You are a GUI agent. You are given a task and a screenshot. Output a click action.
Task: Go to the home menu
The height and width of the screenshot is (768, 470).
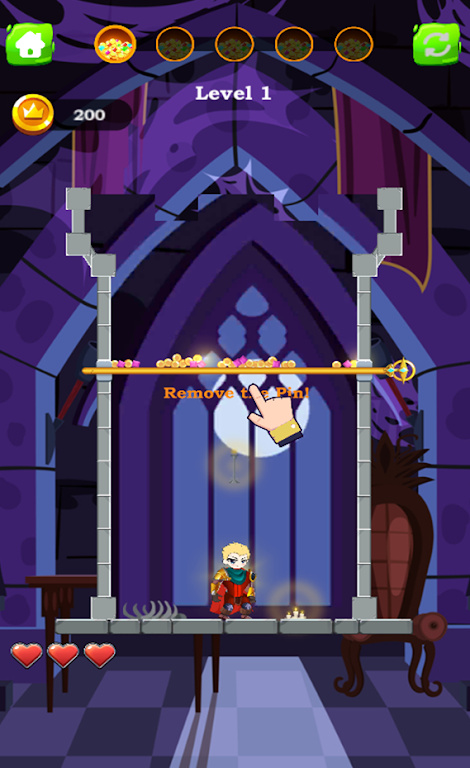[x=29, y=44]
